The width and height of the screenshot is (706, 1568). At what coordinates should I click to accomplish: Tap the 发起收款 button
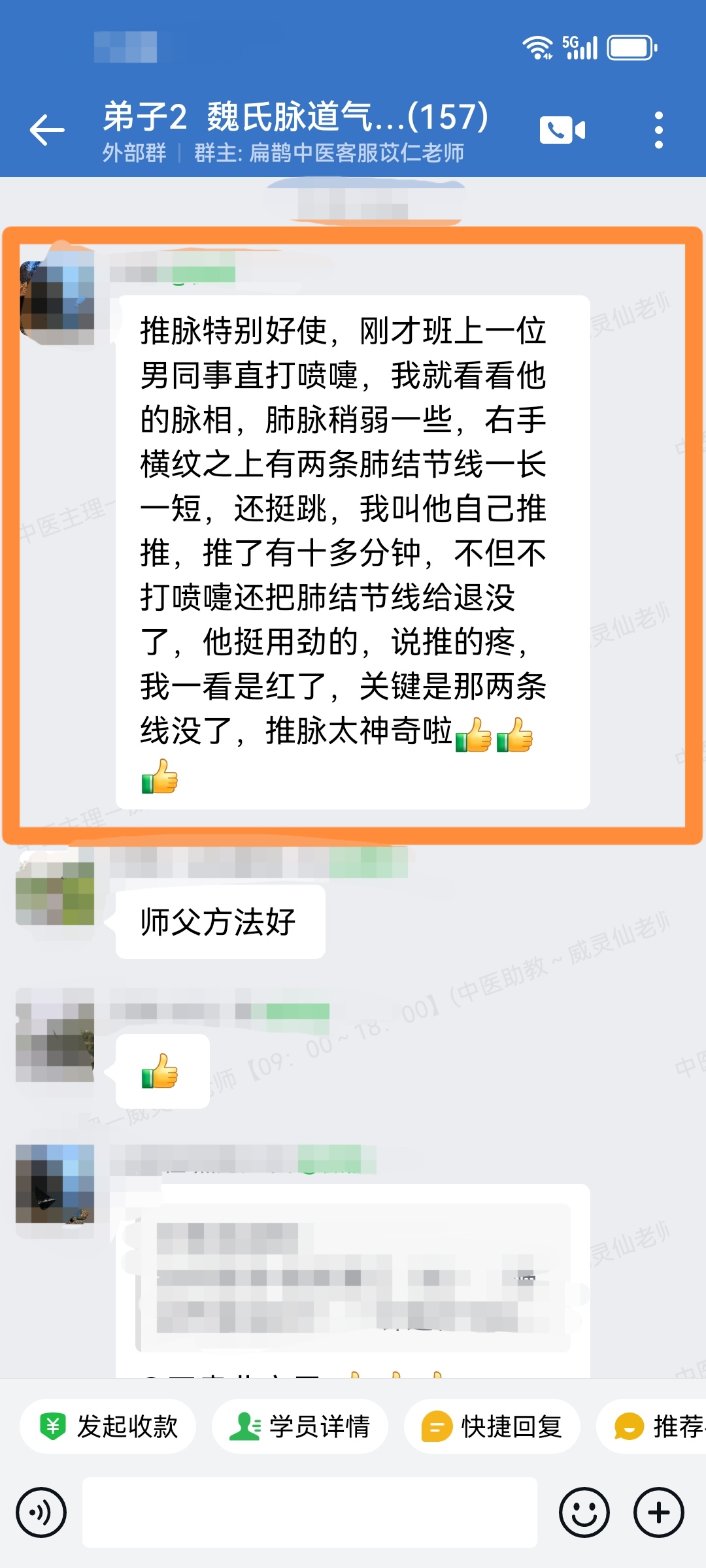[x=109, y=1426]
